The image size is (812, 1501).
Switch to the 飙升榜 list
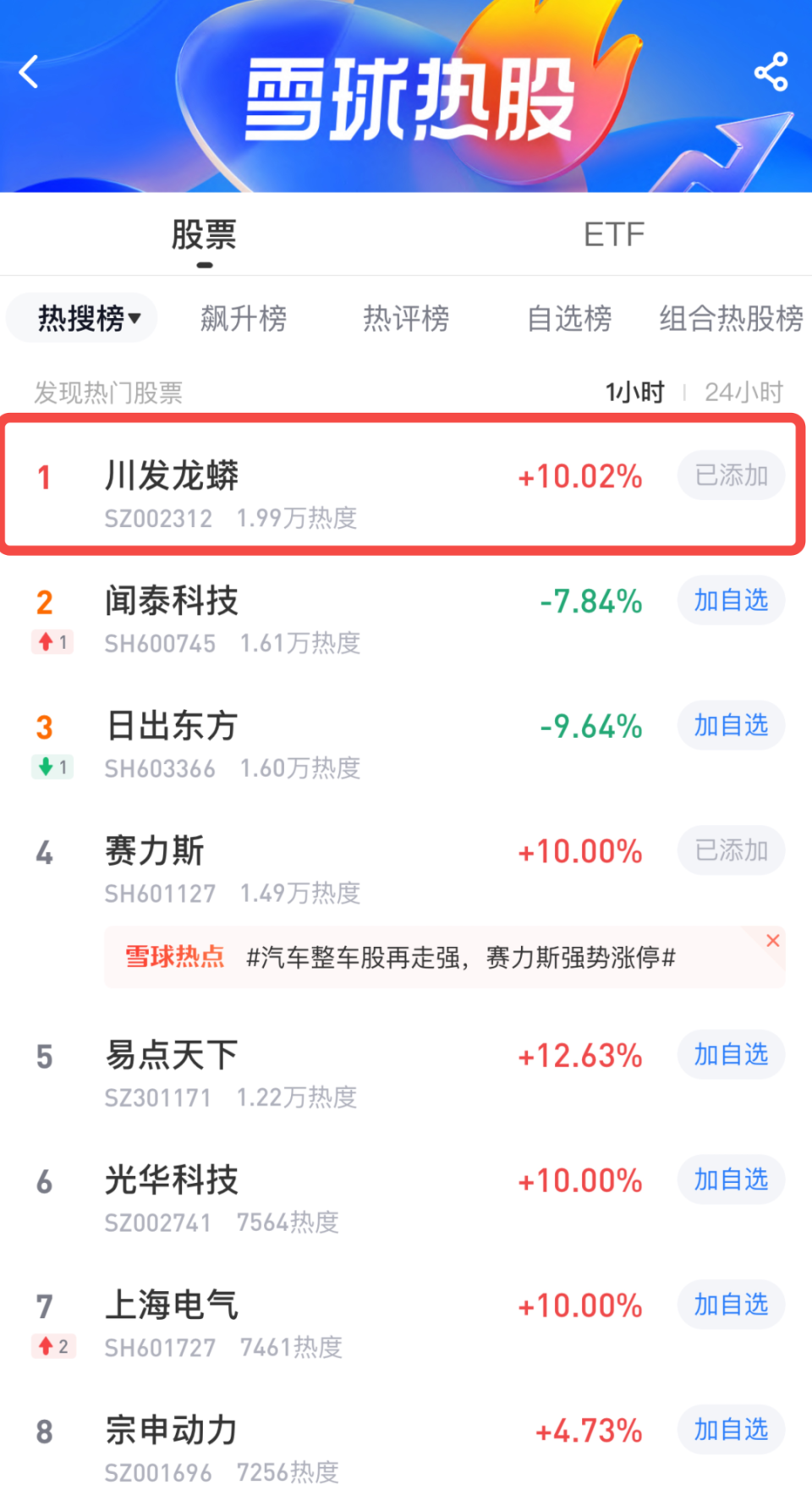click(244, 319)
